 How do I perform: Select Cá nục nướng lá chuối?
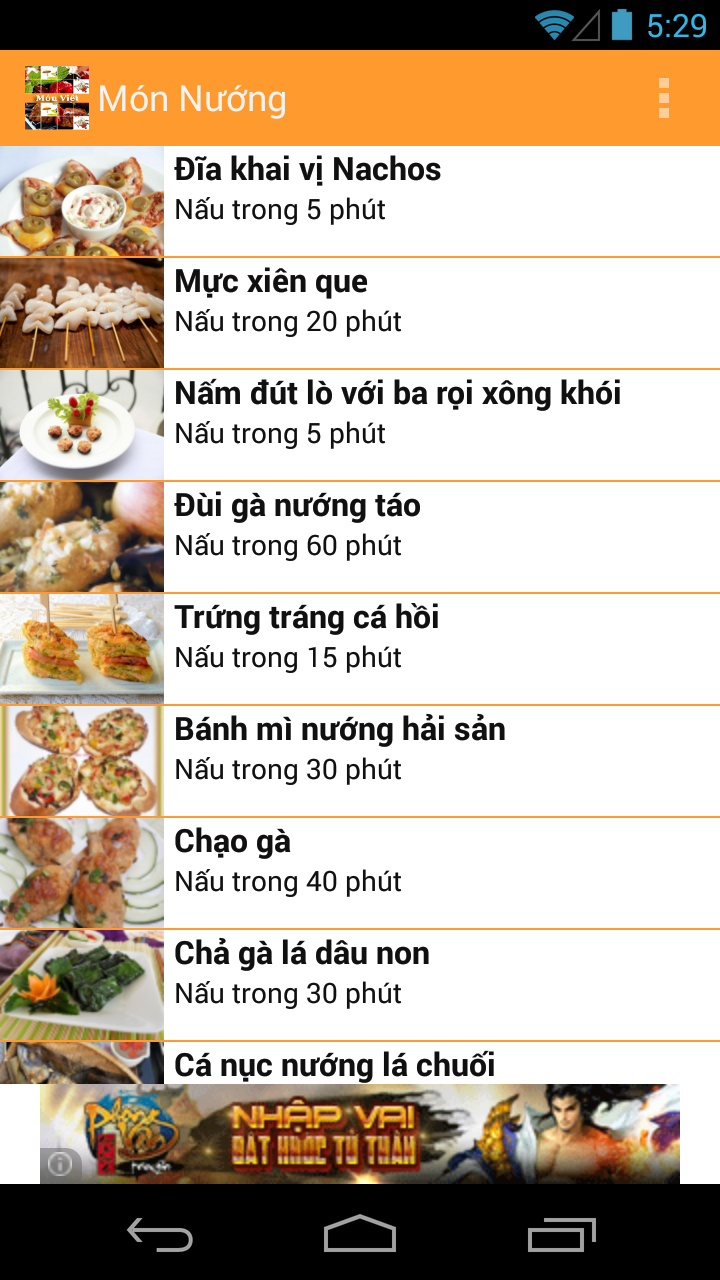(360, 1064)
